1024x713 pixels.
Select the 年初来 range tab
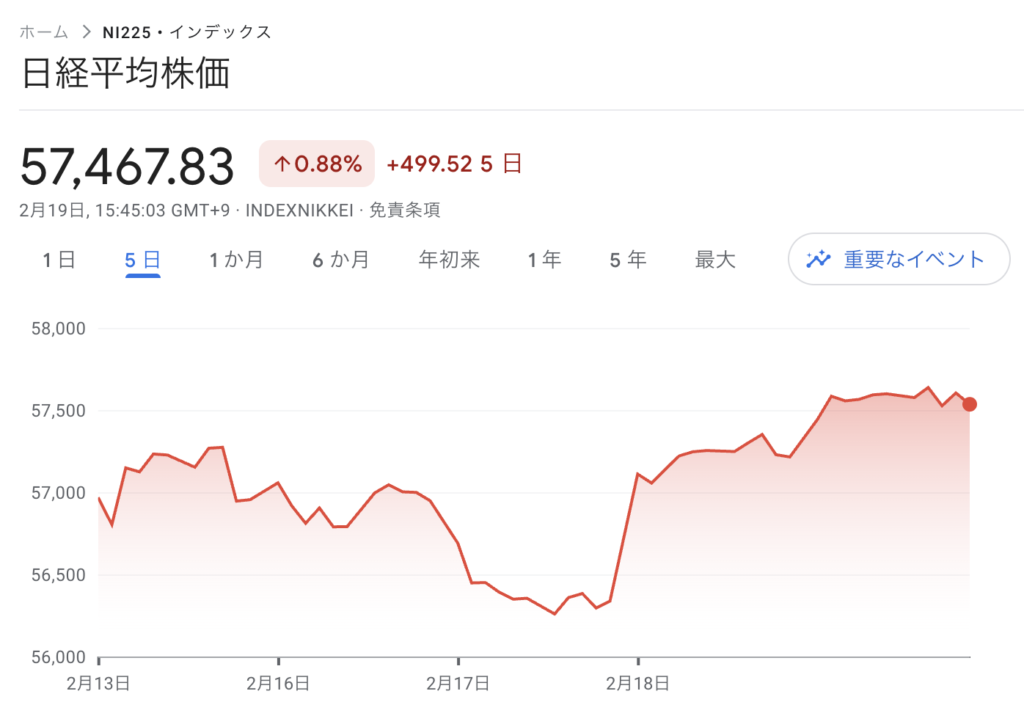tap(449, 260)
